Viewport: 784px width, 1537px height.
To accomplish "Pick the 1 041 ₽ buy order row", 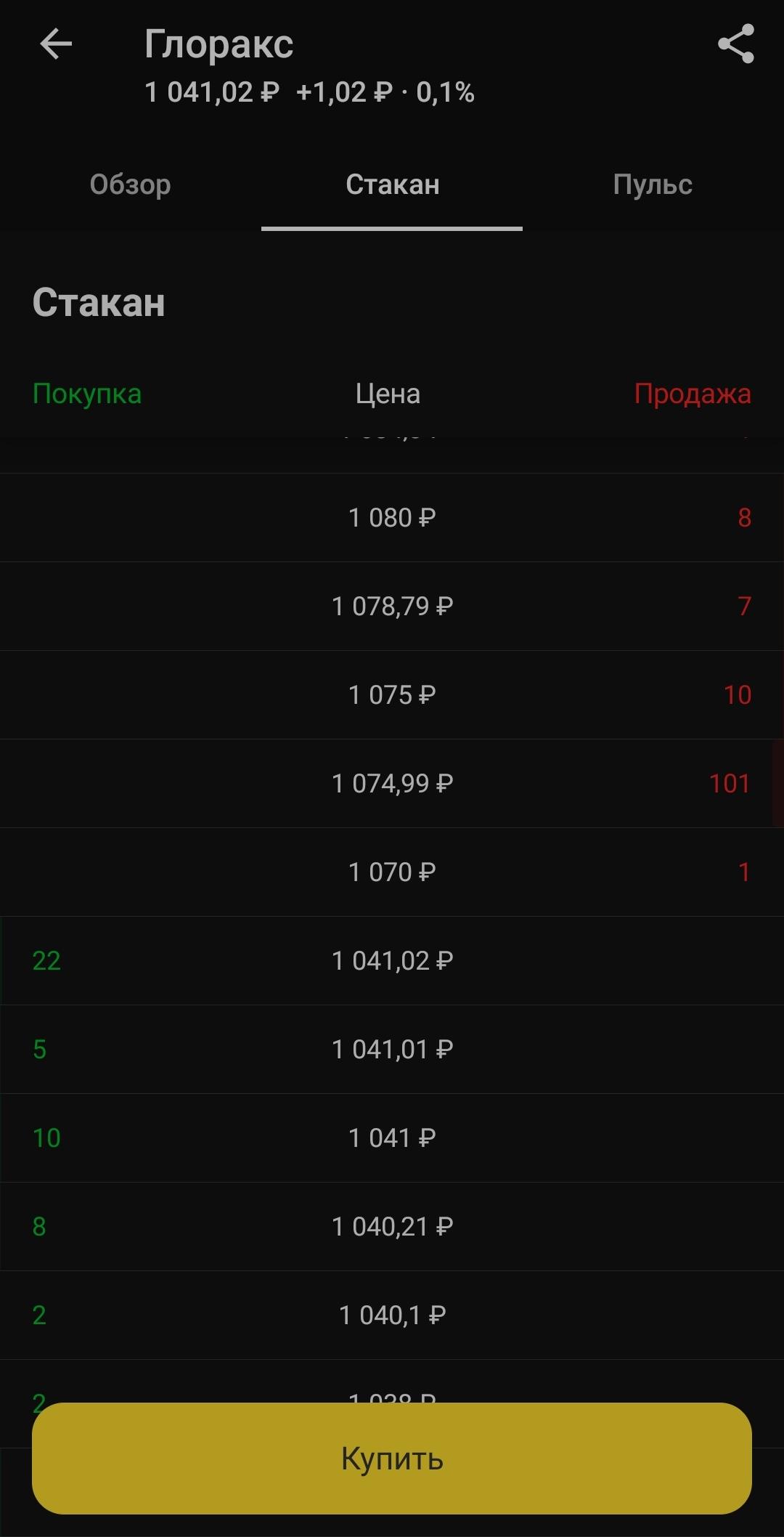I will click(x=392, y=1138).
